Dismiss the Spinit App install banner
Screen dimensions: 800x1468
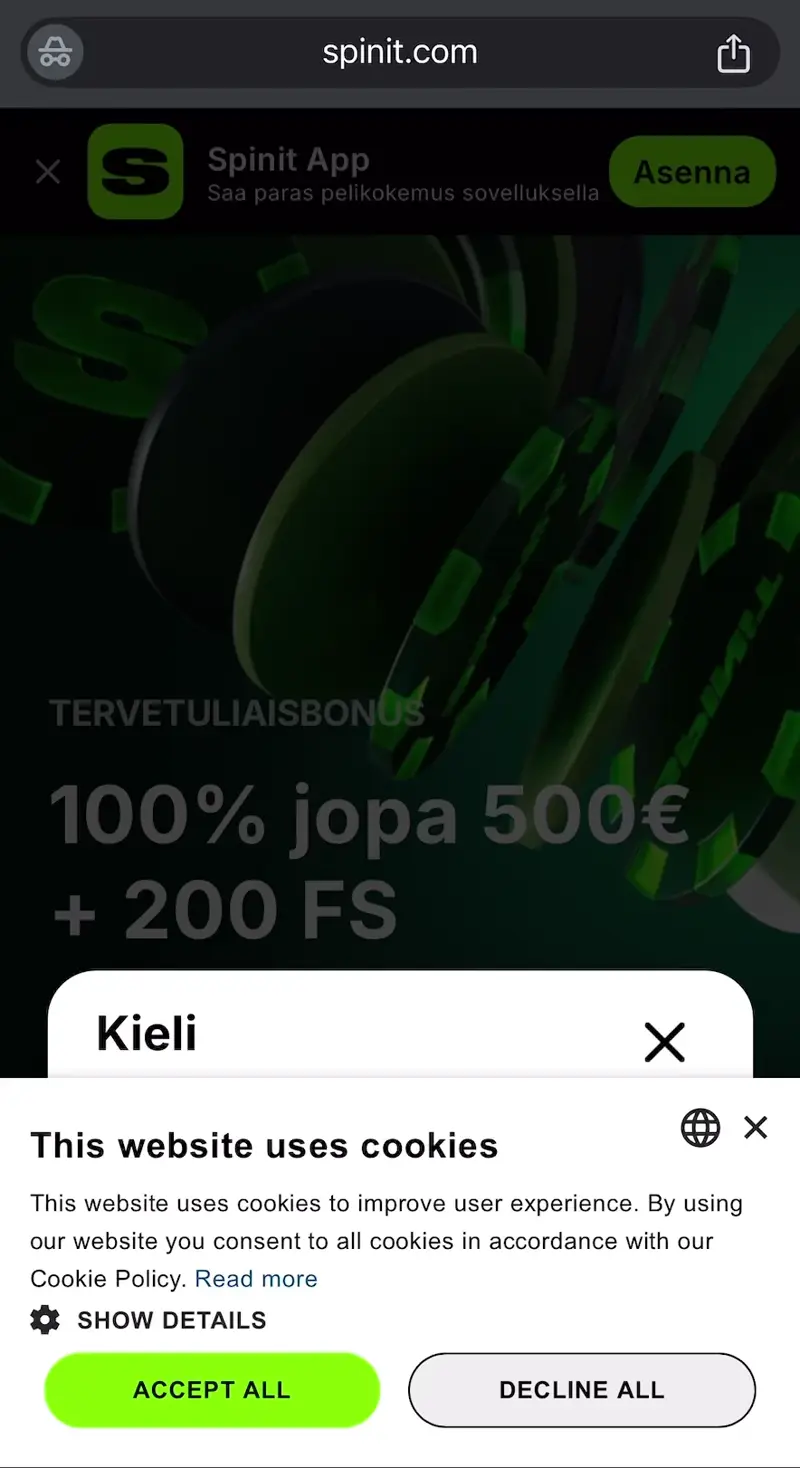(x=47, y=171)
